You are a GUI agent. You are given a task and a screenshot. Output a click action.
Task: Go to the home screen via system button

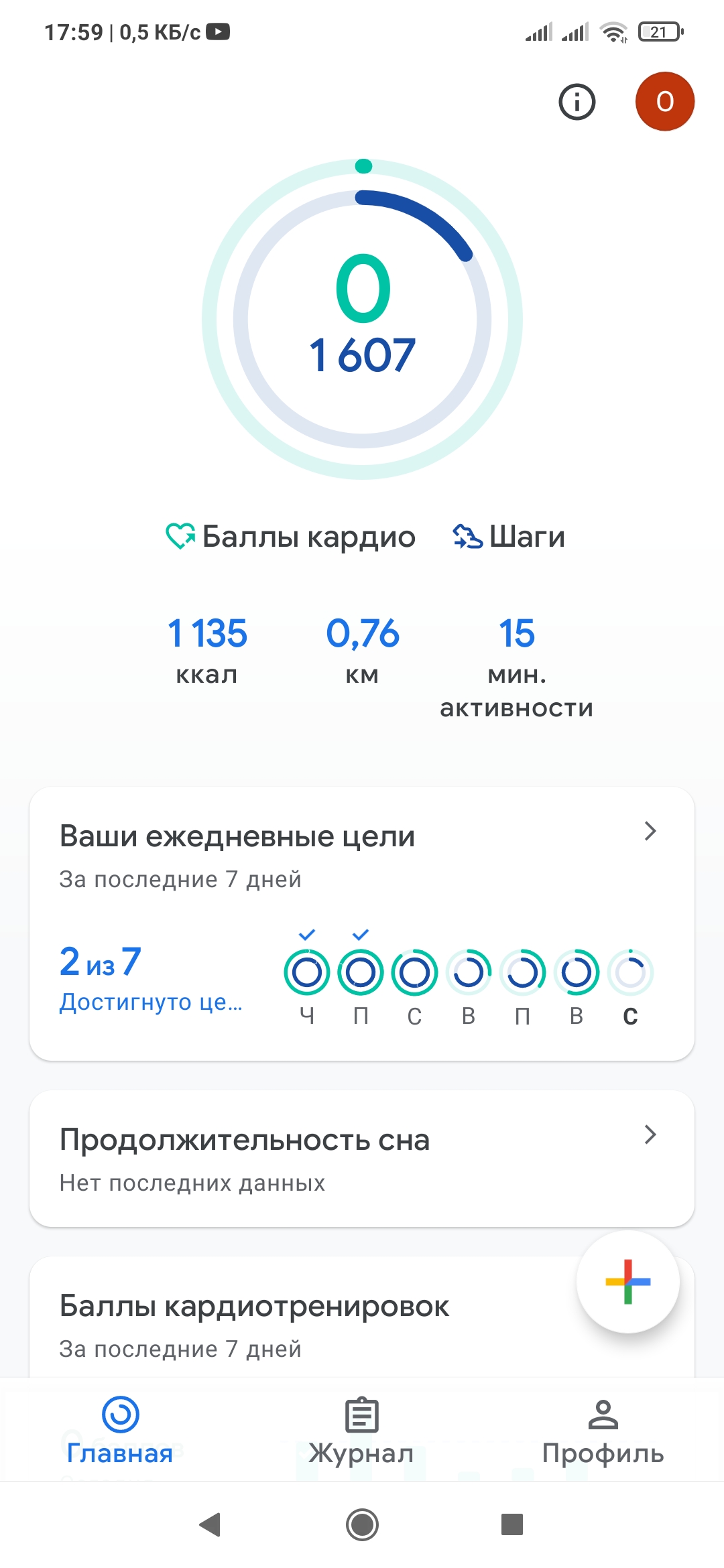pyautogui.click(x=362, y=1524)
